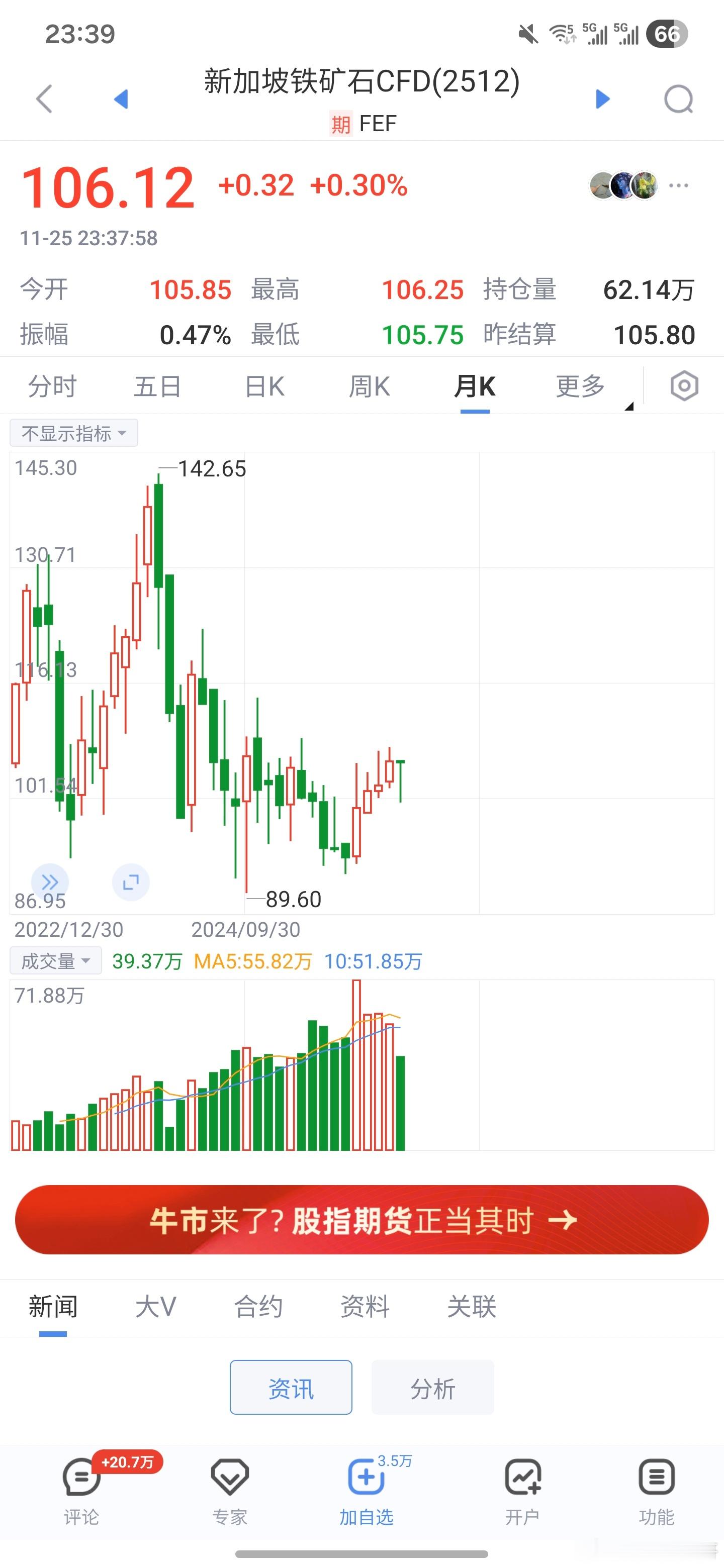
Task: Switch to next contract via right blue arrow
Action: coord(602,99)
